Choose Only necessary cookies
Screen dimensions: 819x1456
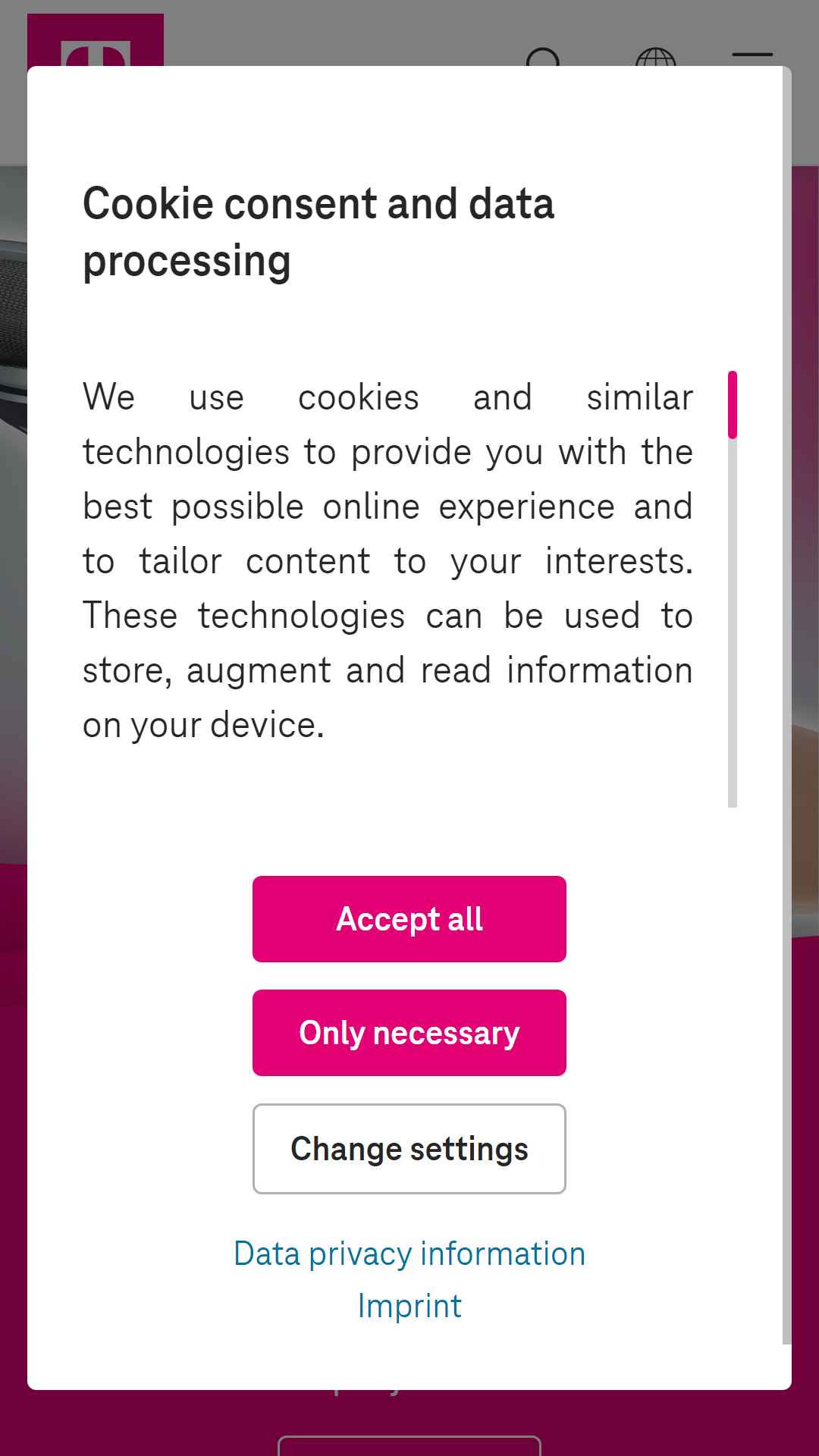[409, 1033]
